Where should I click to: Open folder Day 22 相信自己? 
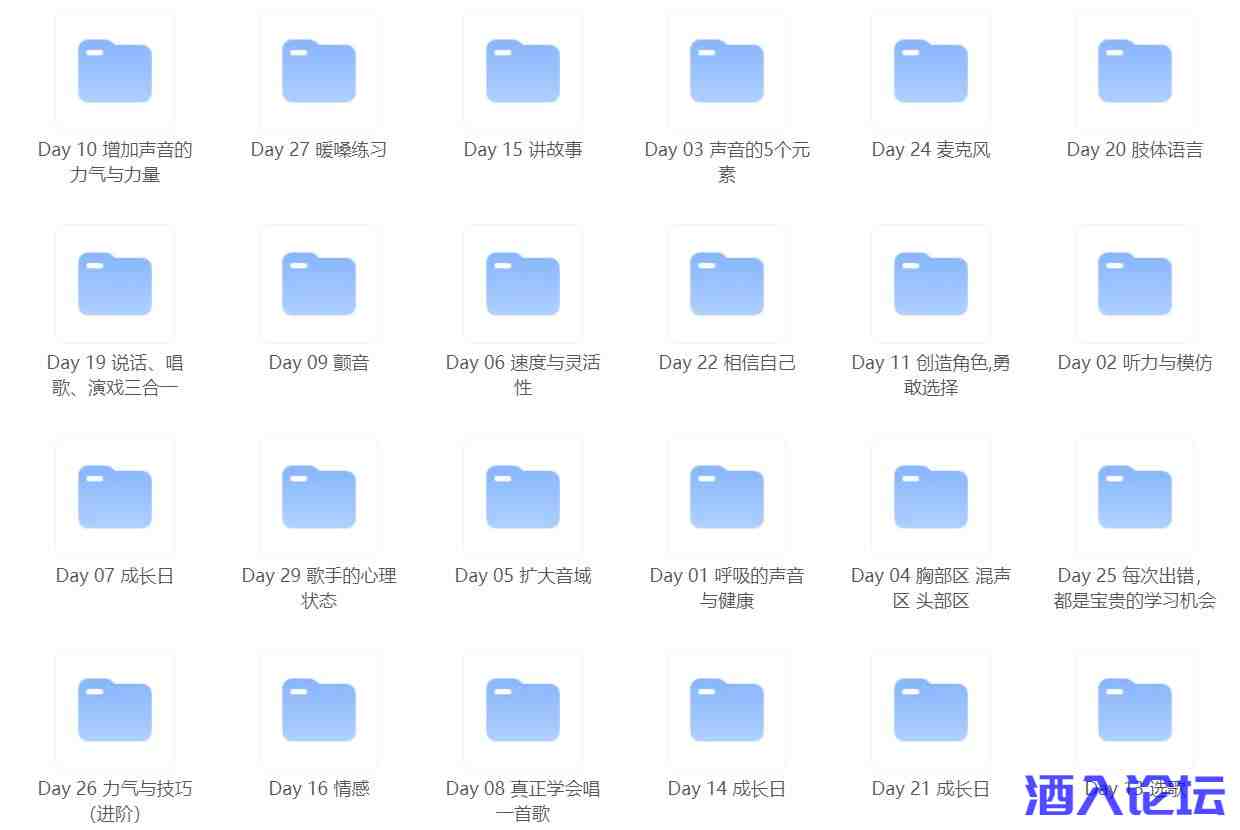(x=727, y=285)
